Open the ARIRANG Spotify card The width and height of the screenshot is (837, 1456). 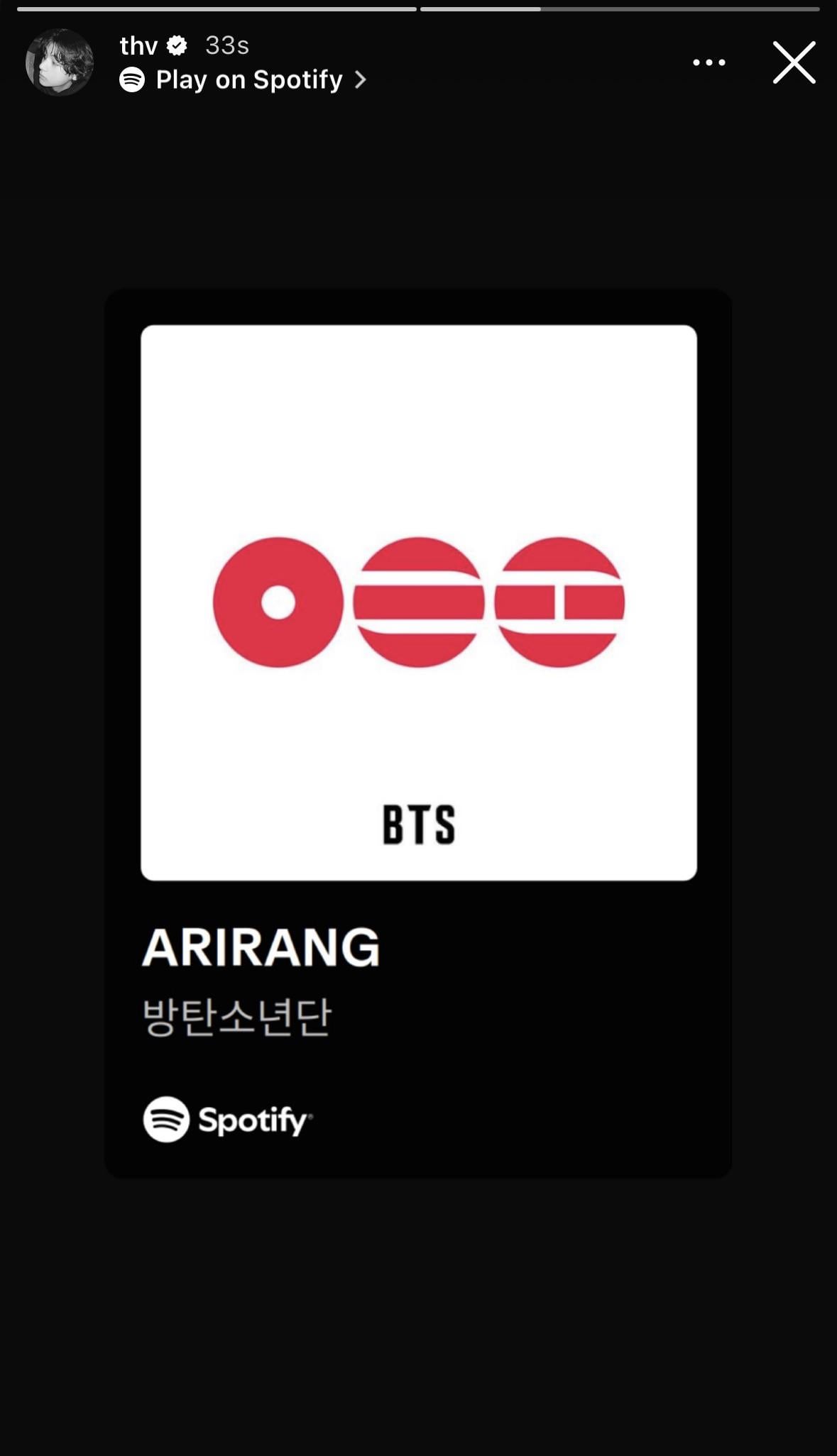coord(418,732)
